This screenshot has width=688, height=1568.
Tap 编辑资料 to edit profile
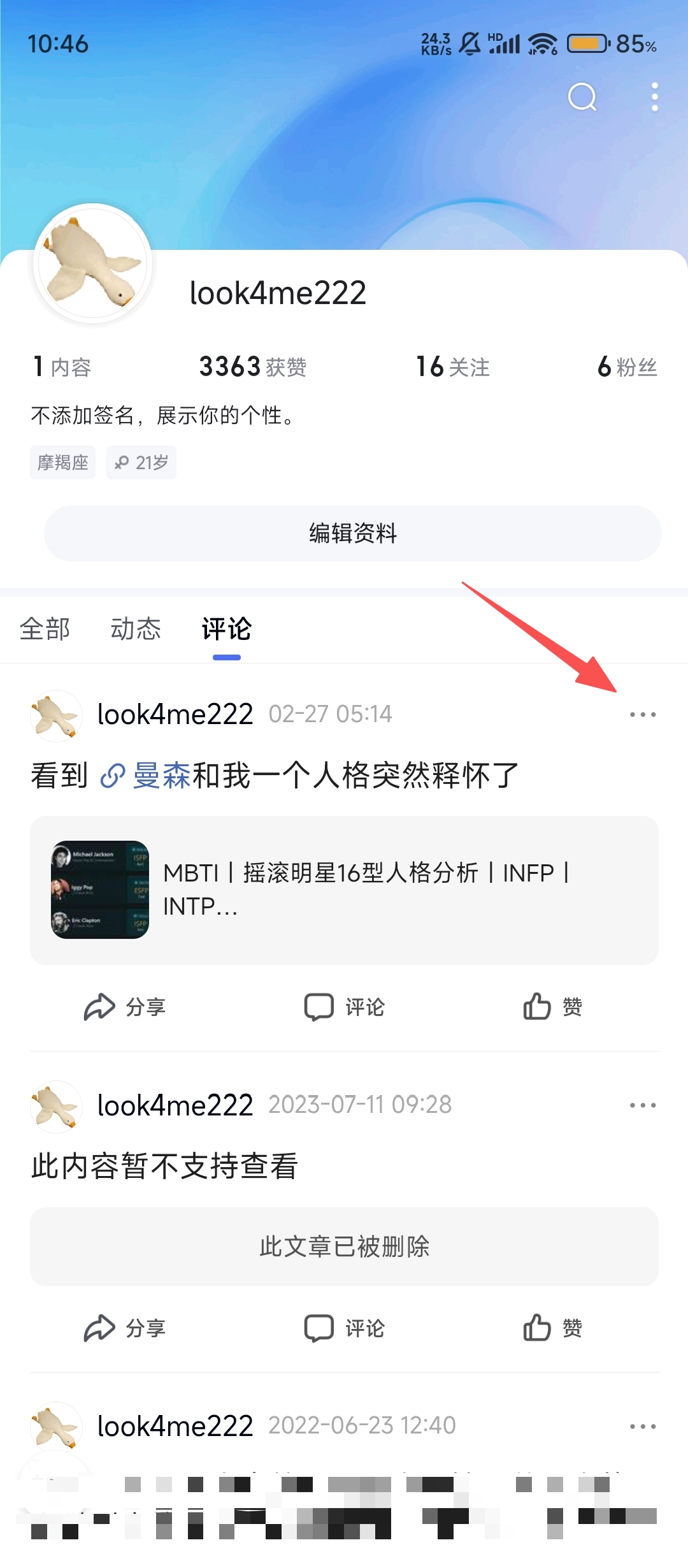tap(352, 533)
